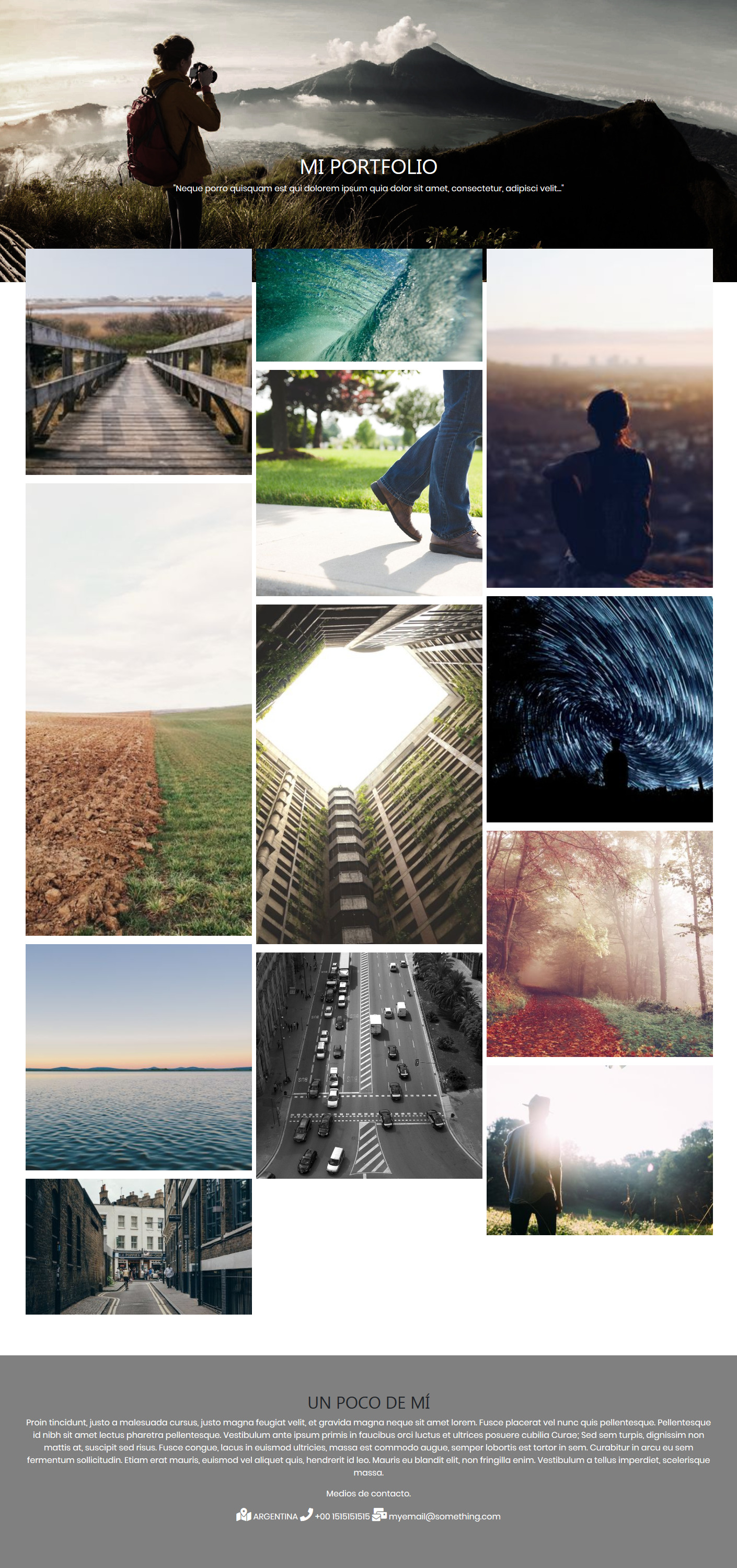Open the woman silhouette at sunset photo

[x=600, y=418]
